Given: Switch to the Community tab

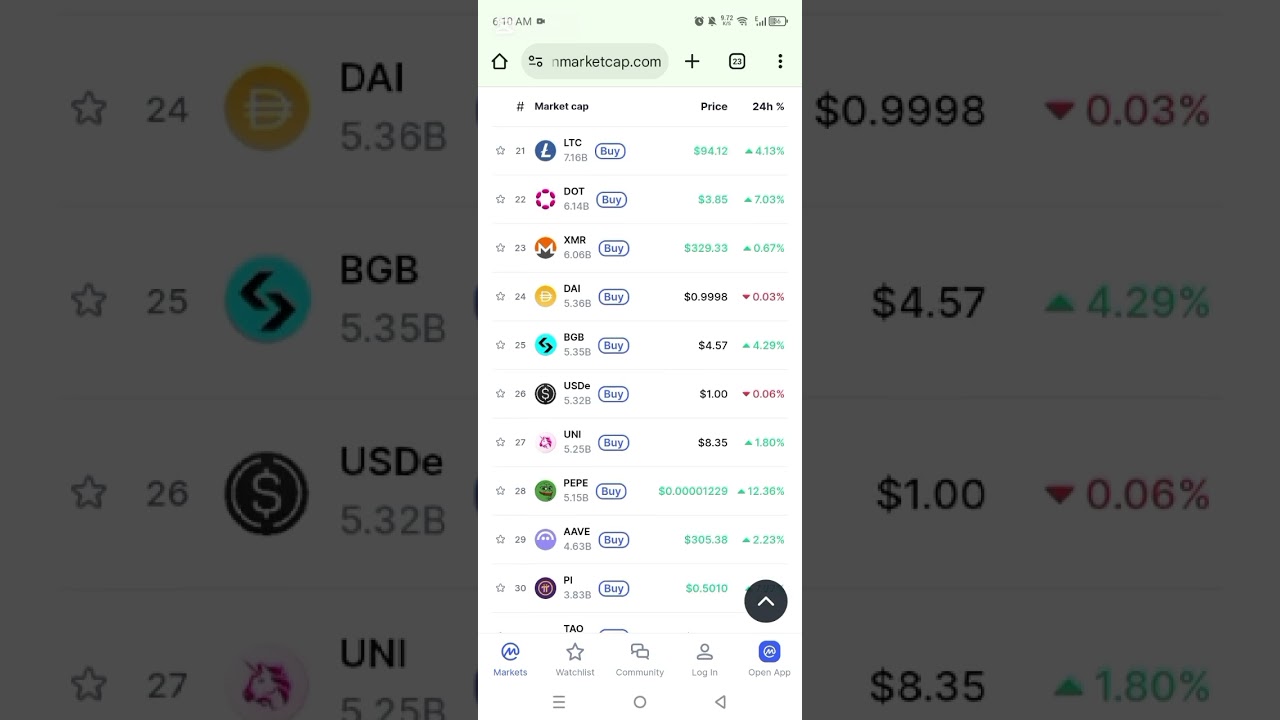Looking at the screenshot, I should point(640,659).
